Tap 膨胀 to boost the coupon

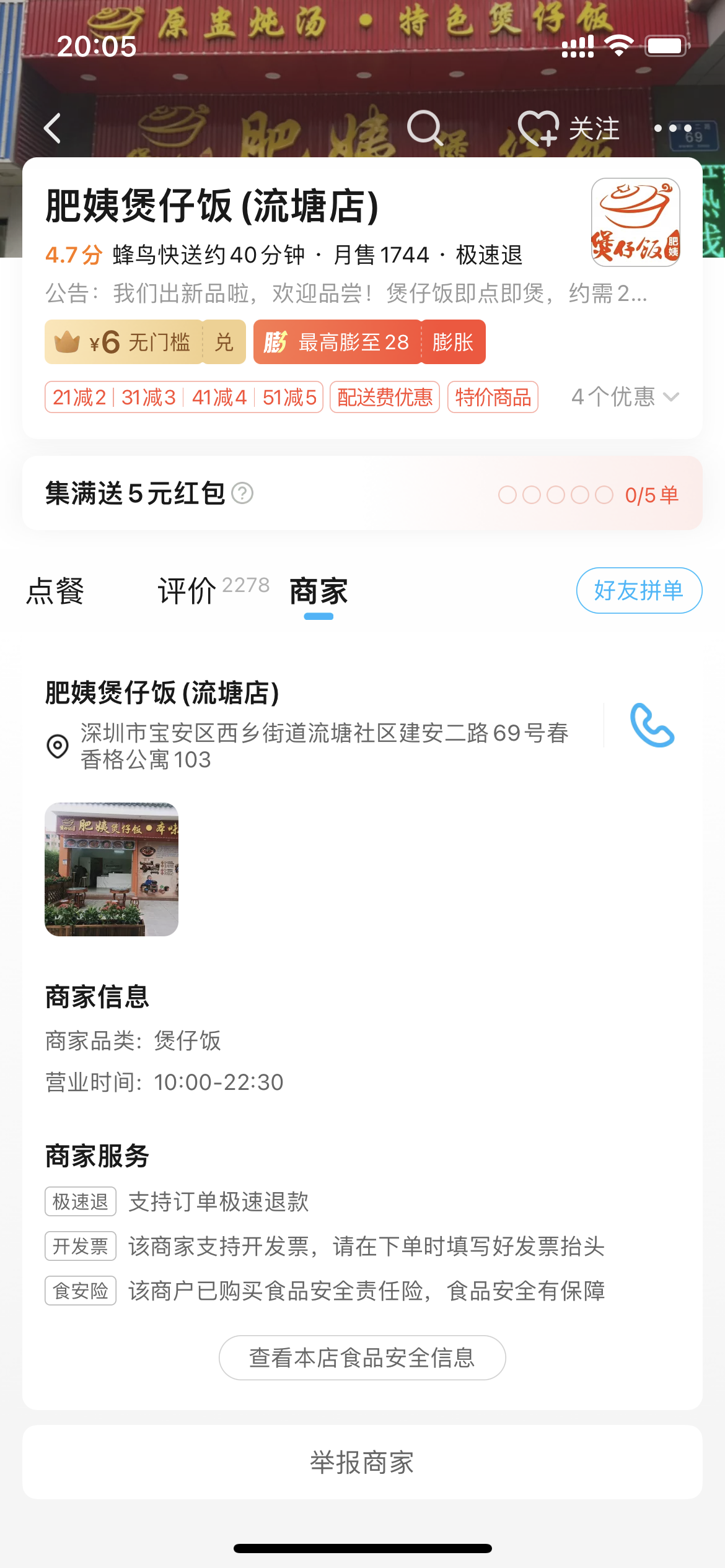tap(453, 342)
